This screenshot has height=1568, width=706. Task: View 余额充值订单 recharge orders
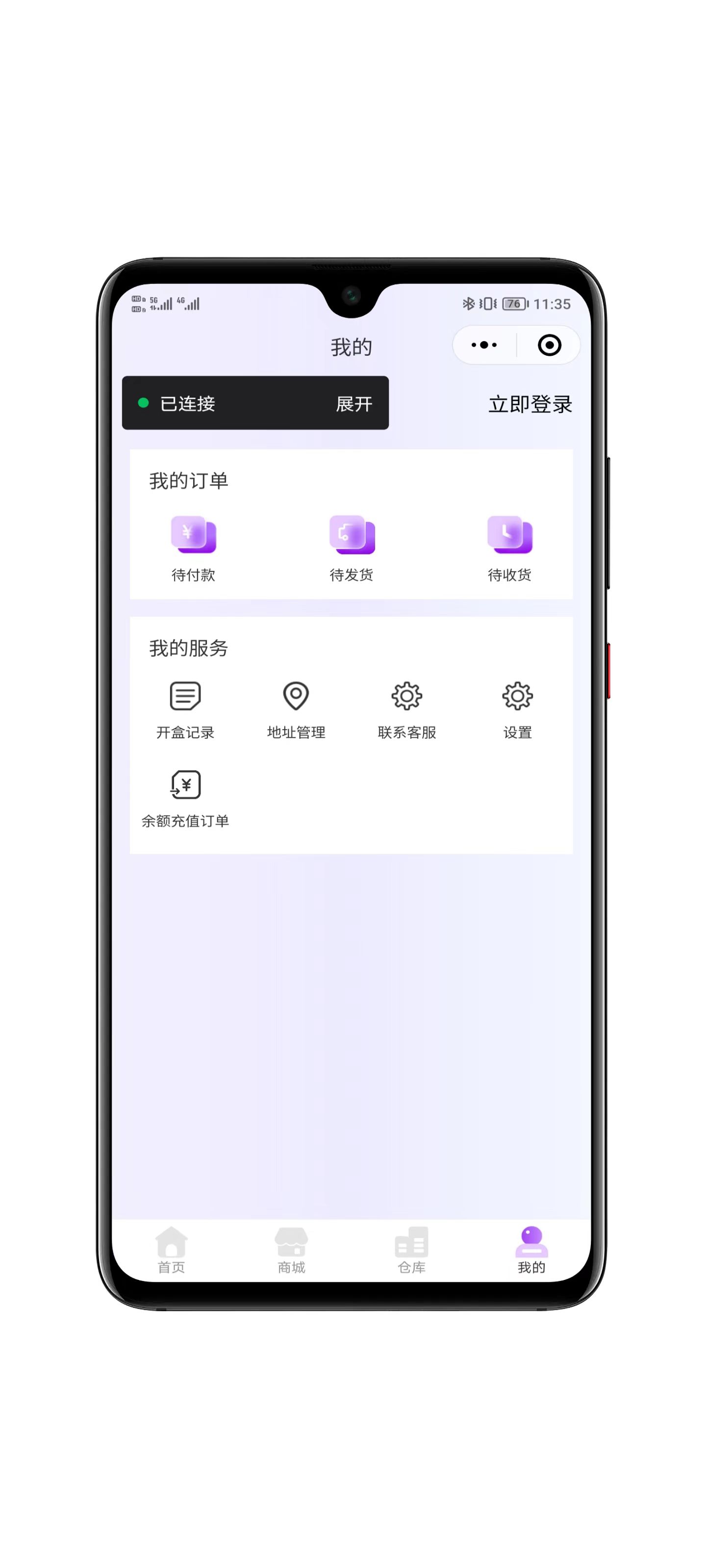coord(185,797)
